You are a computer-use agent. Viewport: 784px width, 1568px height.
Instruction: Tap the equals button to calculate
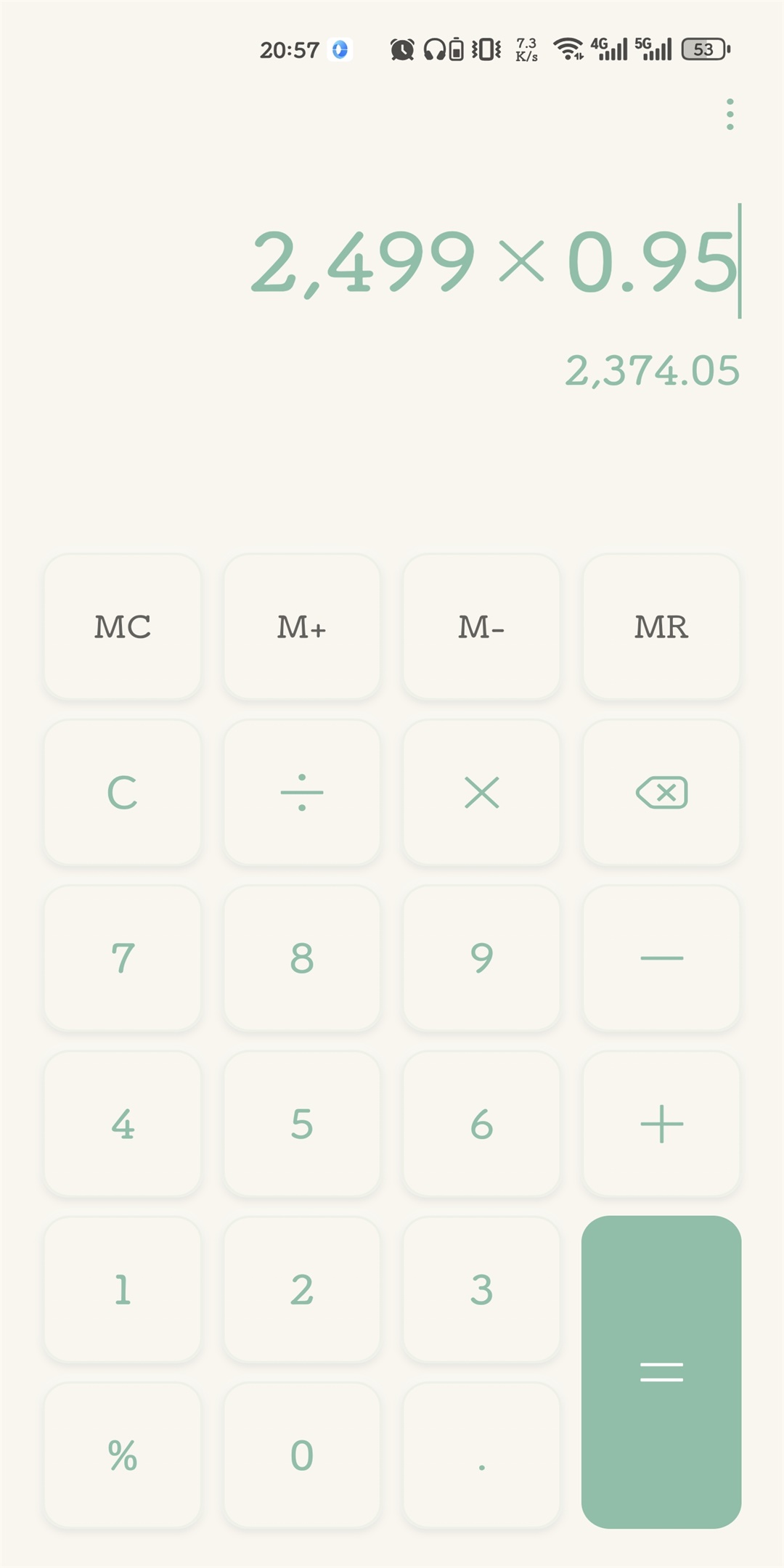pyautogui.click(x=661, y=1372)
